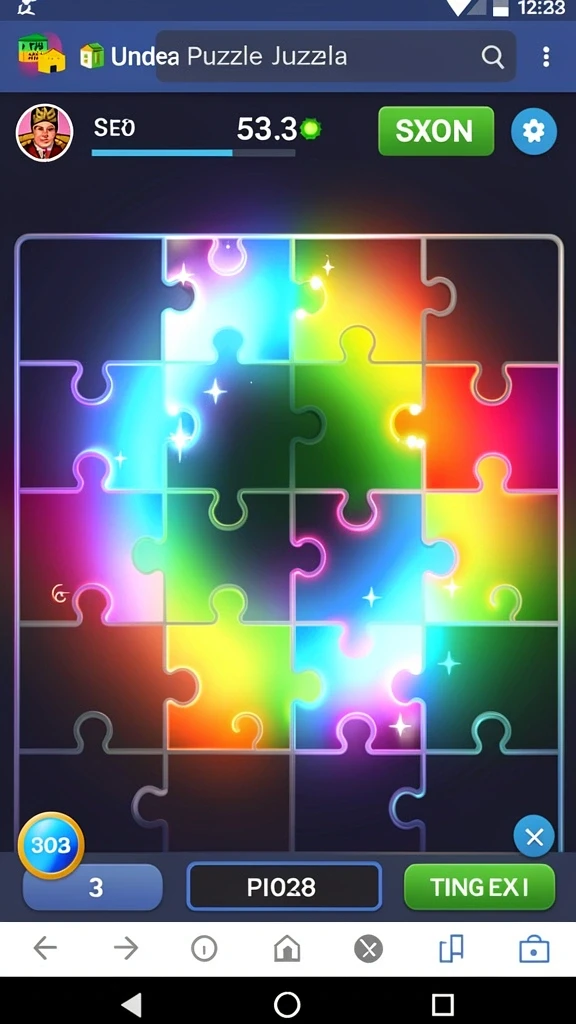Select the PIO28 box

[284, 886]
